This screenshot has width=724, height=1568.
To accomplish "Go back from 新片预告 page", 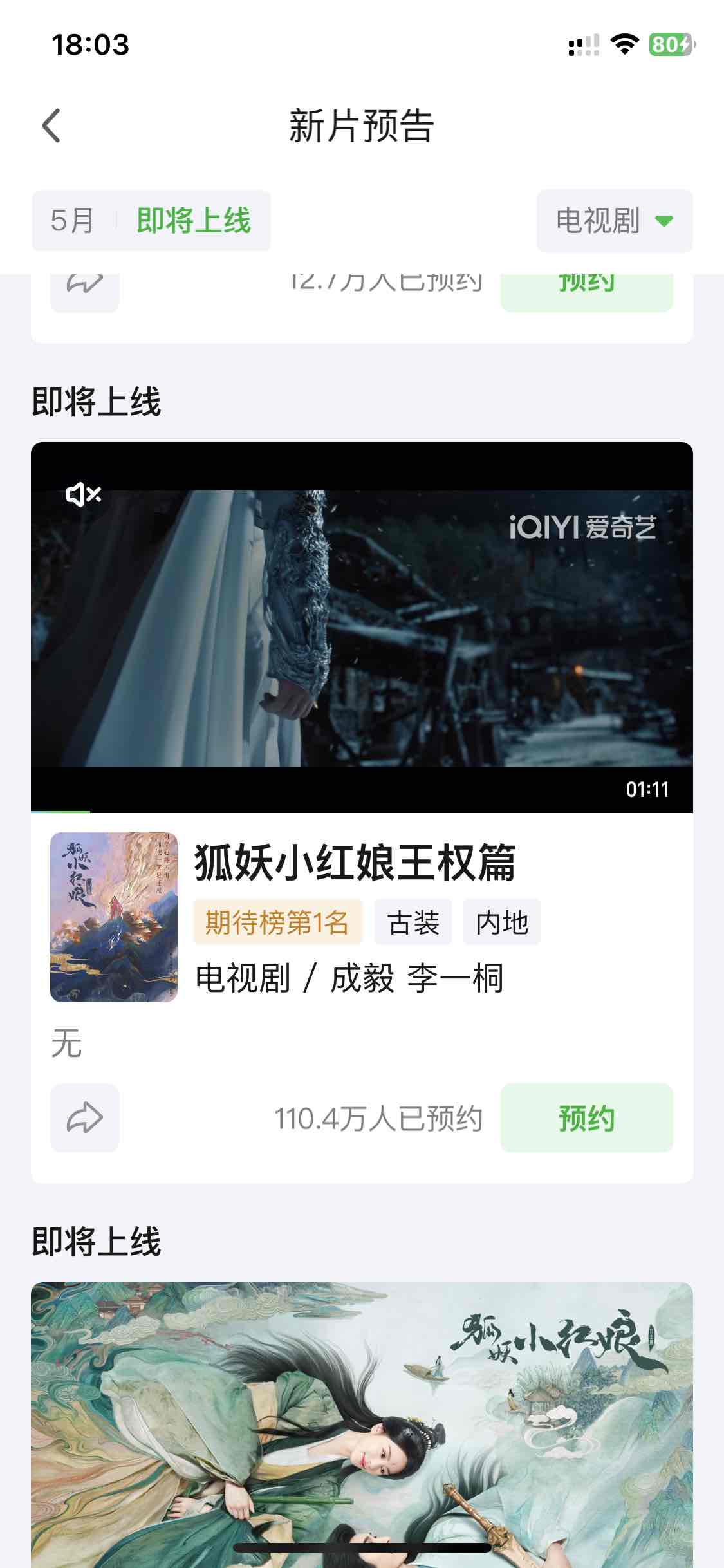I will (51, 125).
